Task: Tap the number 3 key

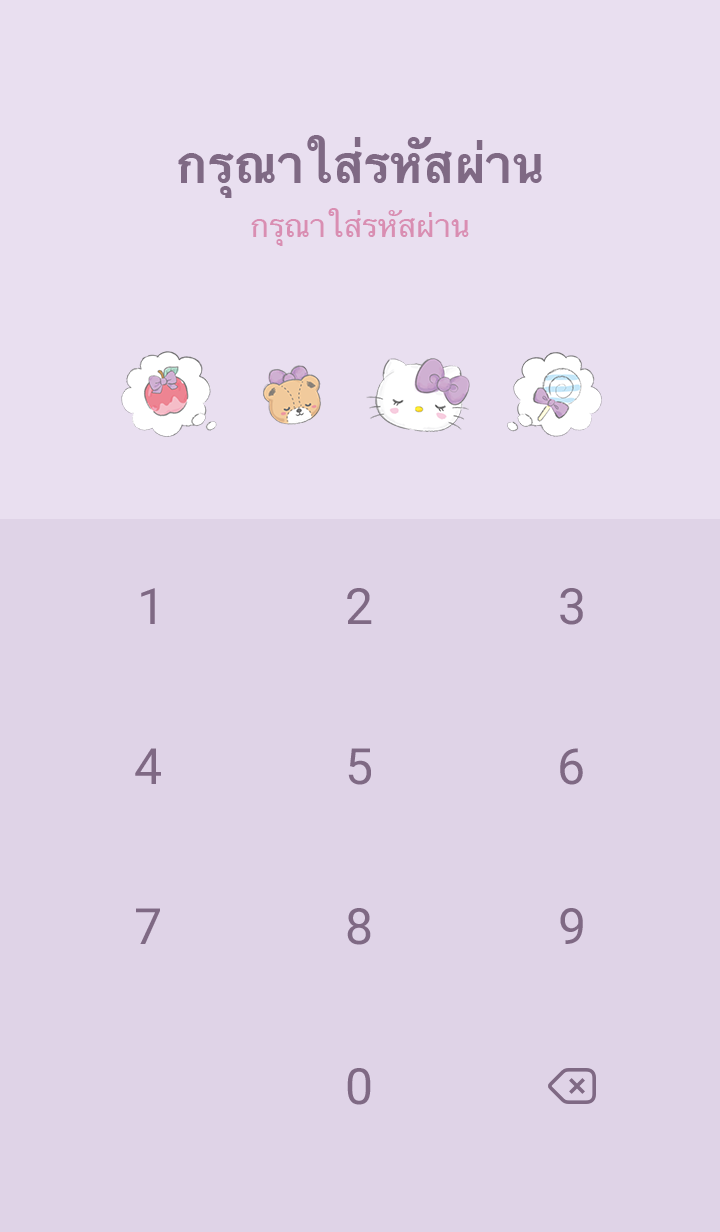Action: click(x=571, y=607)
